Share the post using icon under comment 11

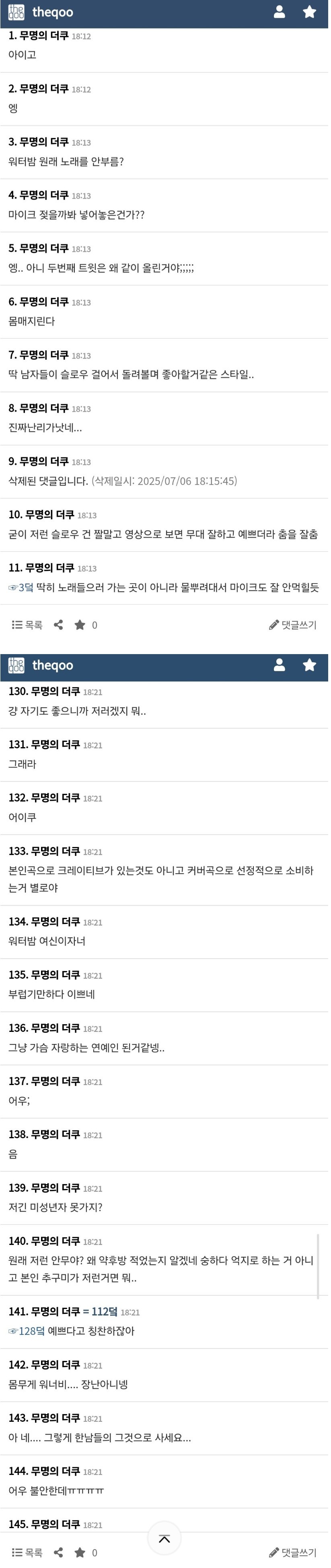pos(58,625)
